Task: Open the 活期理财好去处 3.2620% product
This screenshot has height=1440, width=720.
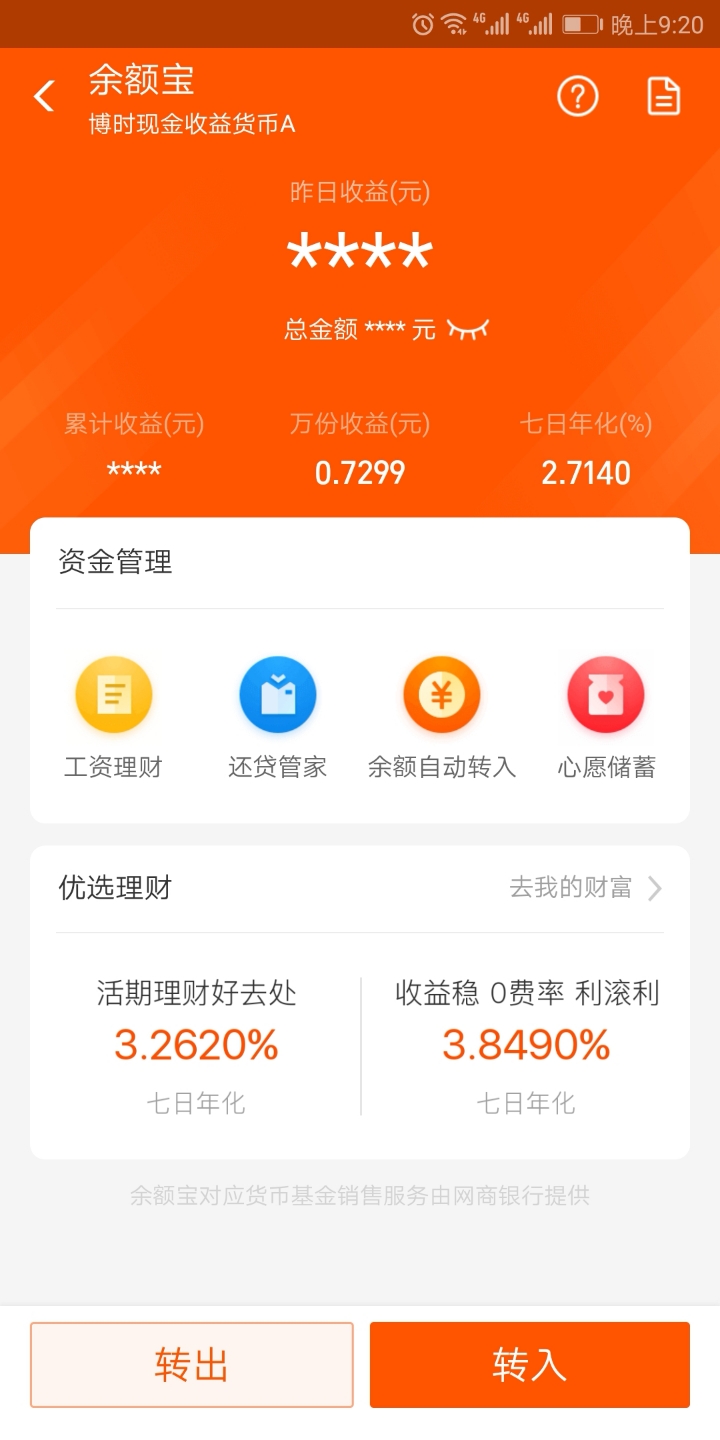Action: [x=196, y=1045]
